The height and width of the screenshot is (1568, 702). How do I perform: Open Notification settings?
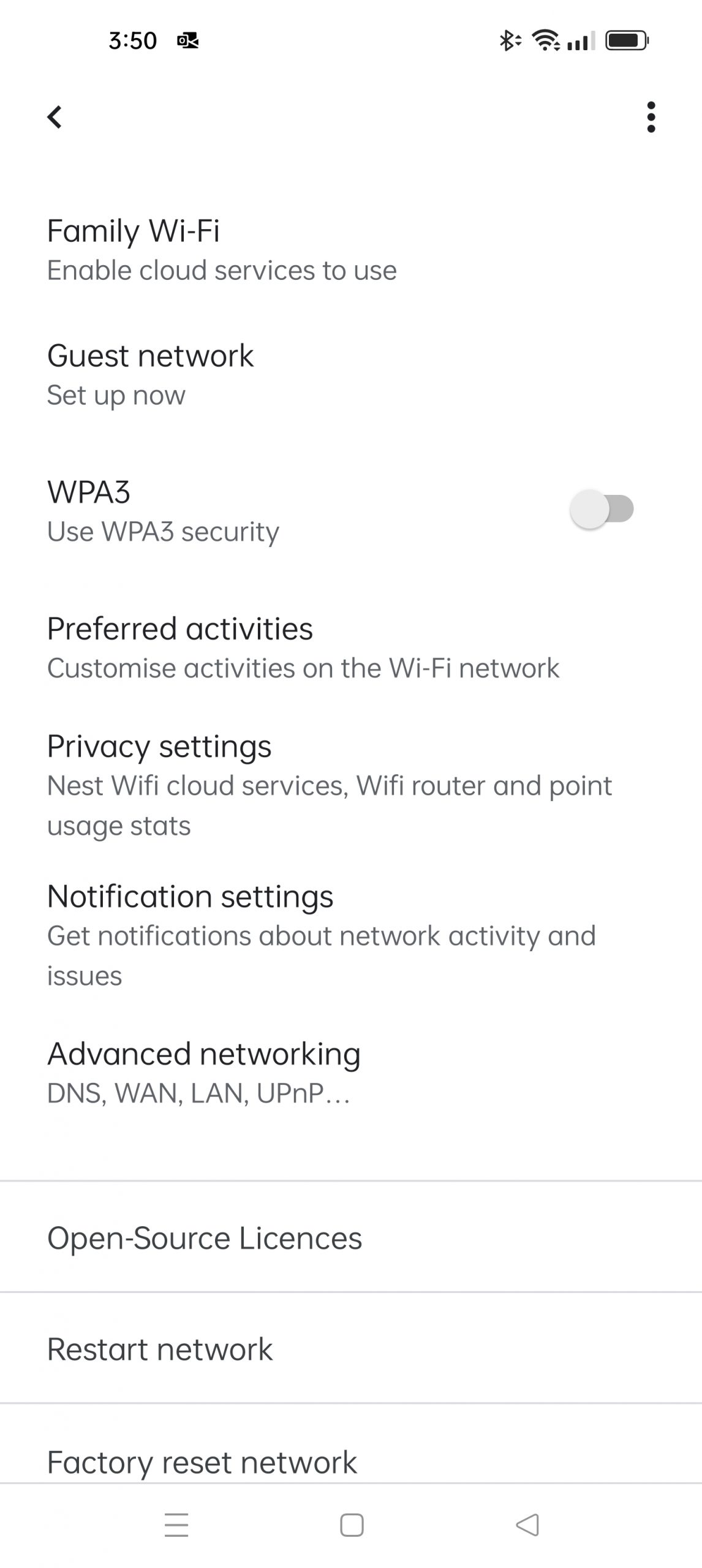[x=322, y=935]
